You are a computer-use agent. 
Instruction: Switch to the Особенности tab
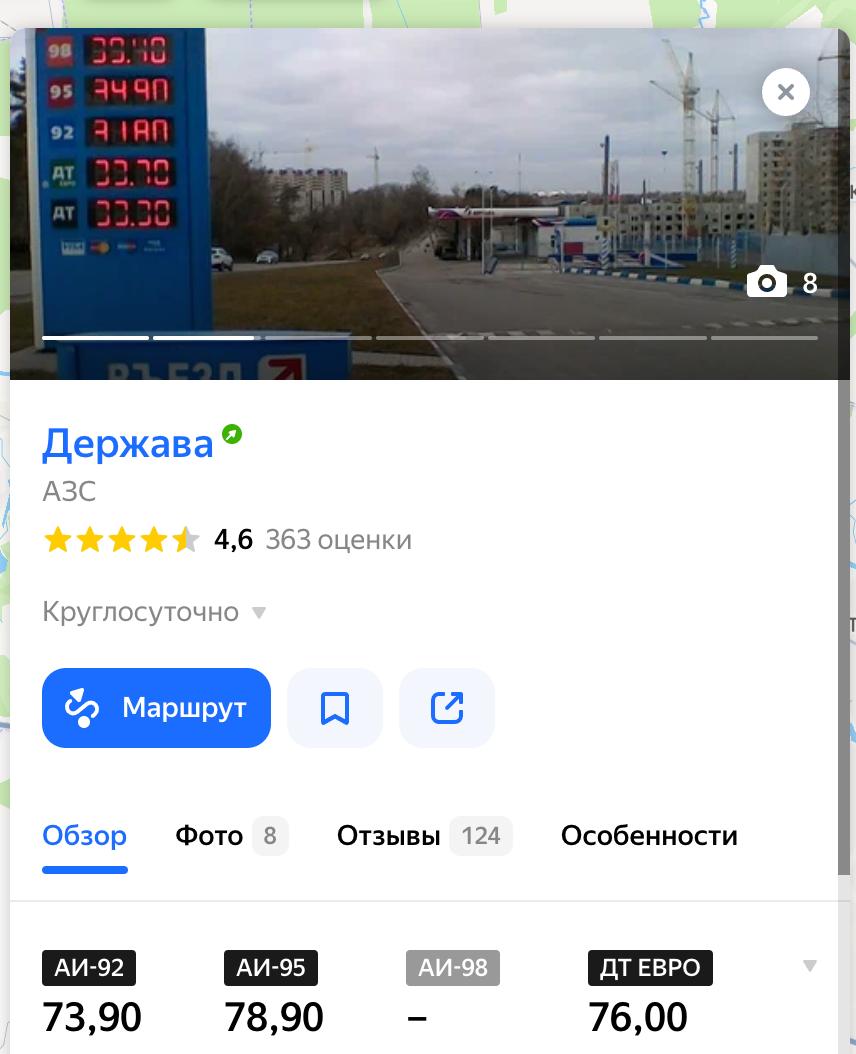649,836
